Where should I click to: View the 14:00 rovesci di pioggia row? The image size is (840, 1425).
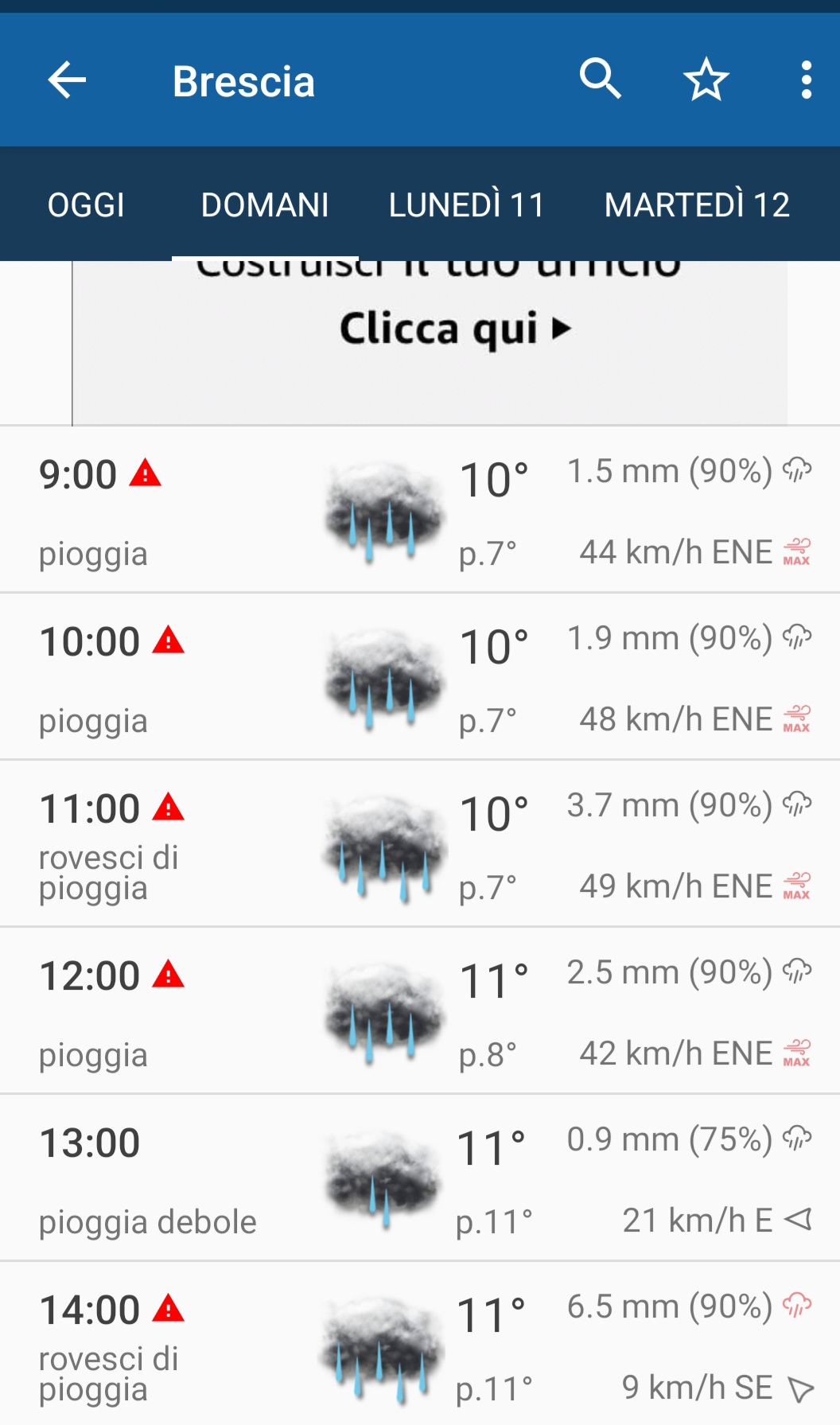420,1344
